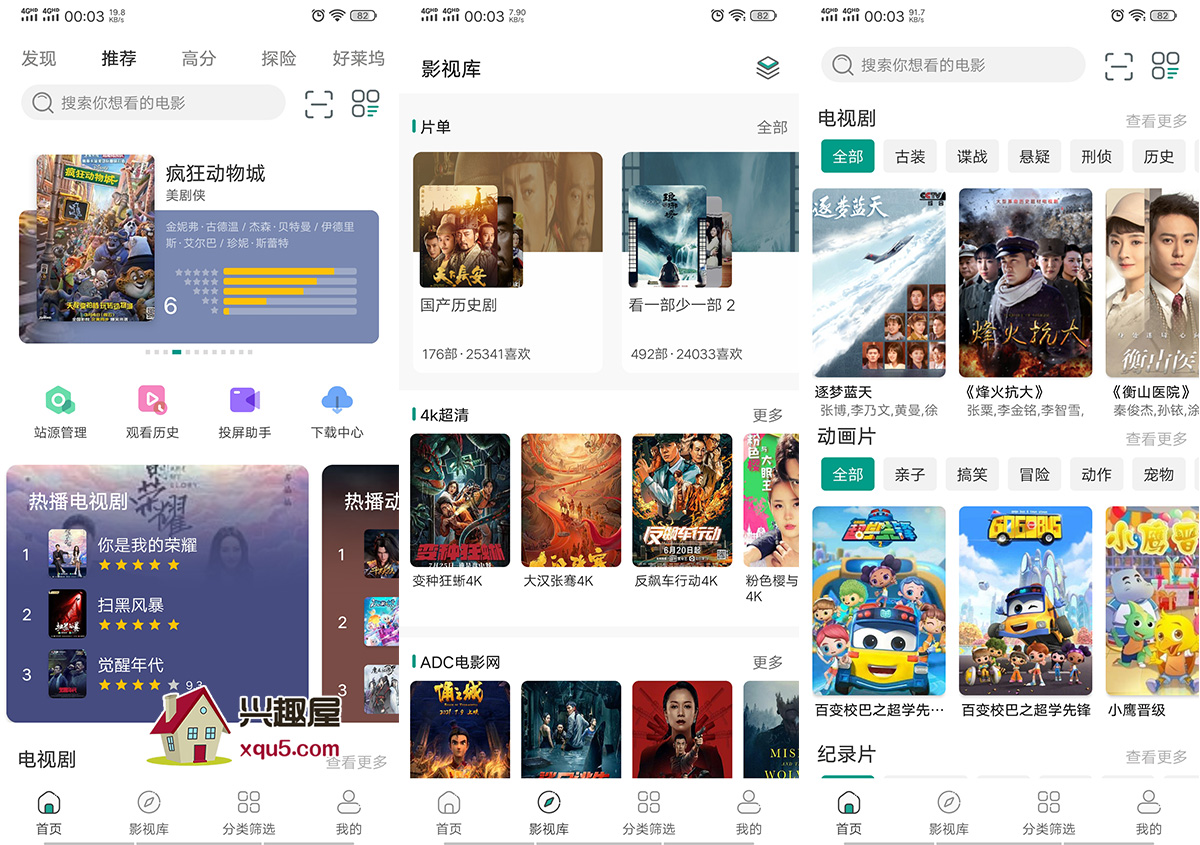View 全部 playlists in the 片单 section
The image size is (1200, 845).
771,127
